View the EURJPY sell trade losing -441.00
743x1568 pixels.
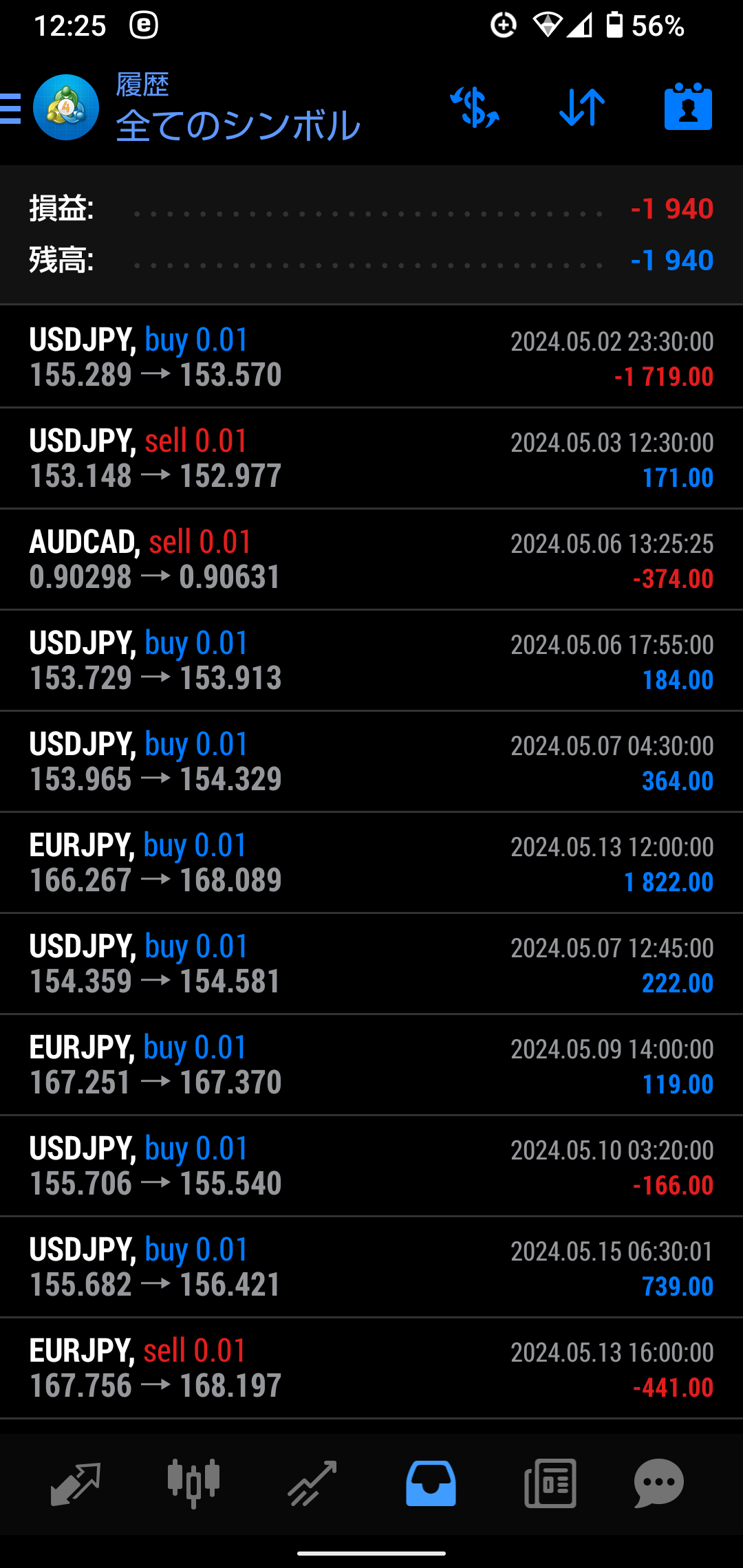pyautogui.click(x=371, y=1368)
